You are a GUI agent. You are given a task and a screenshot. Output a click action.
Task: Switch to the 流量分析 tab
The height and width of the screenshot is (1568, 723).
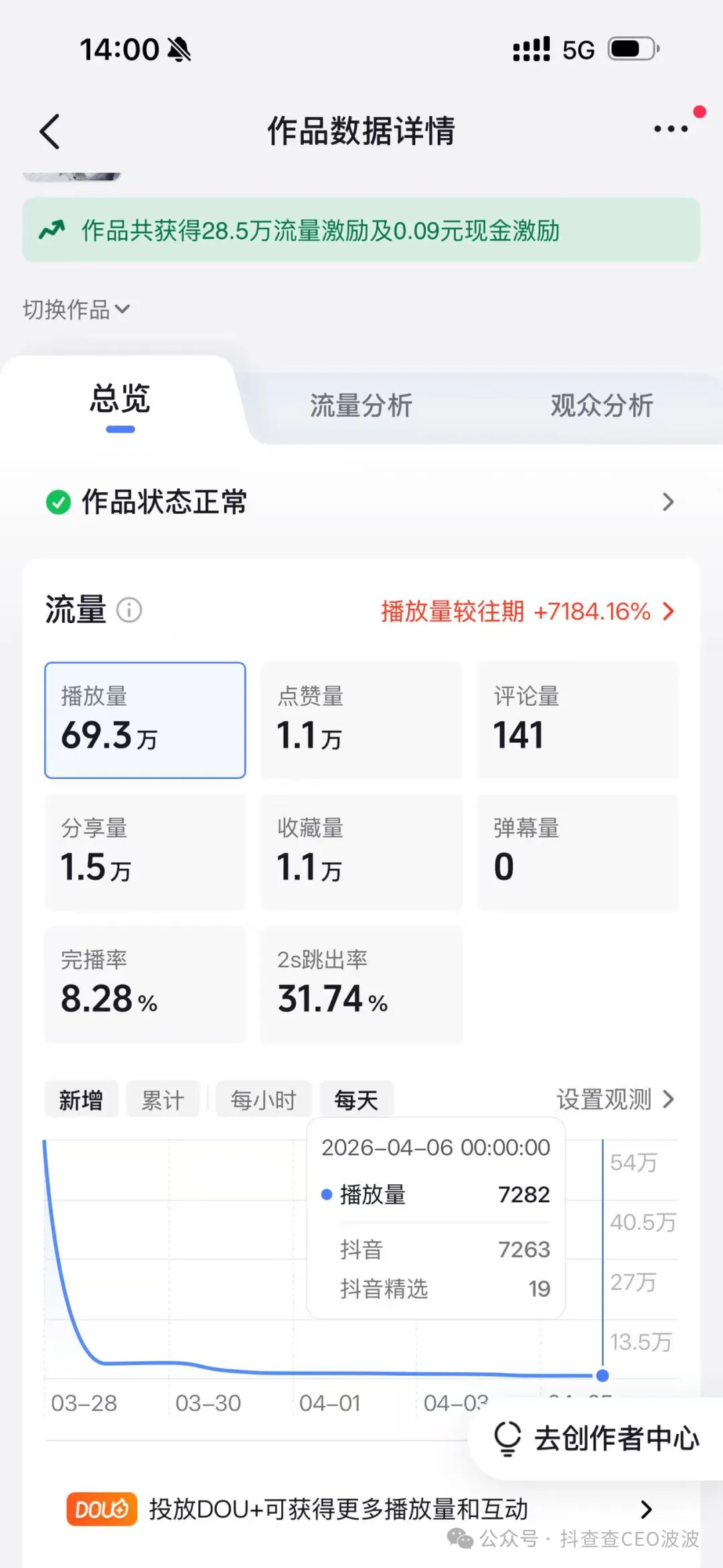click(361, 405)
